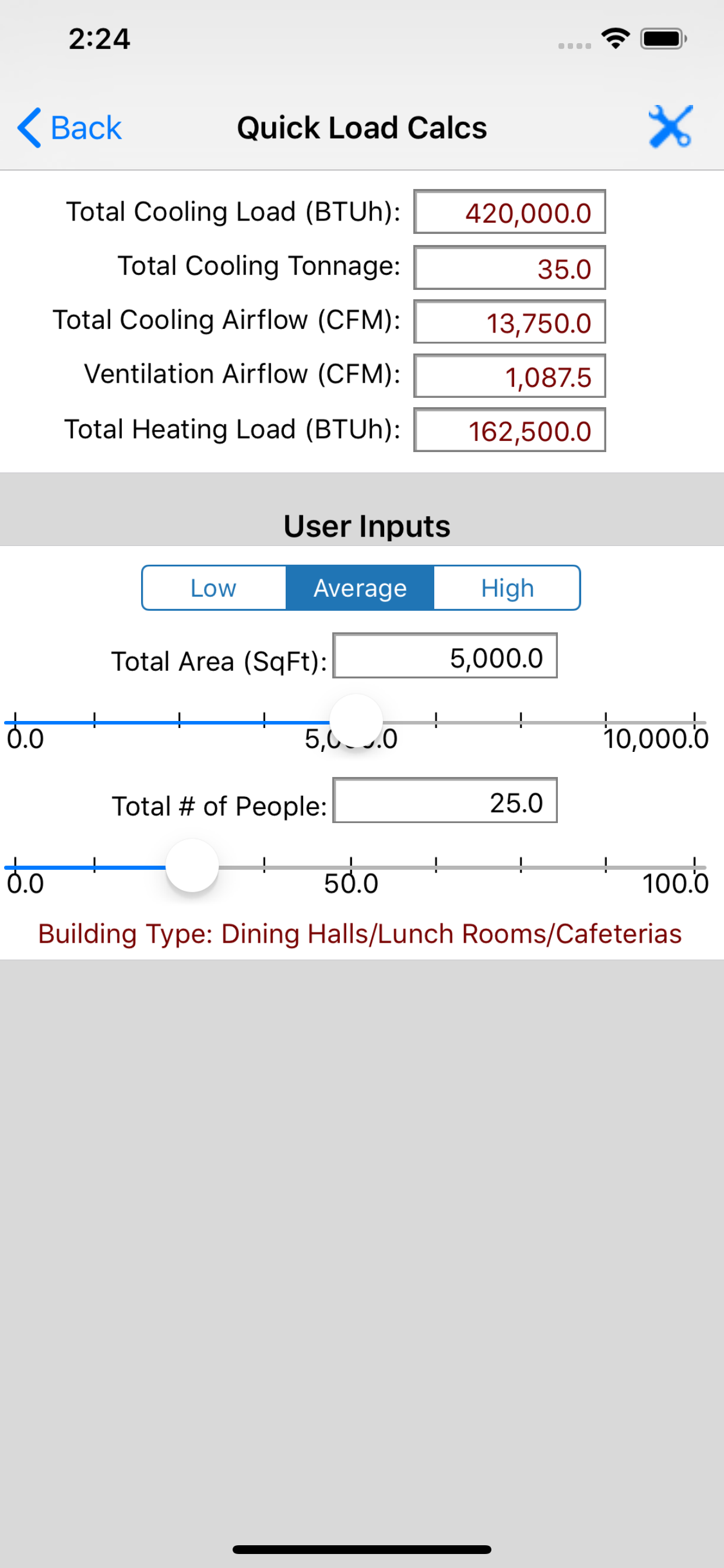Switch to the Average load estimate
This screenshot has height=1568, width=724.
[360, 587]
